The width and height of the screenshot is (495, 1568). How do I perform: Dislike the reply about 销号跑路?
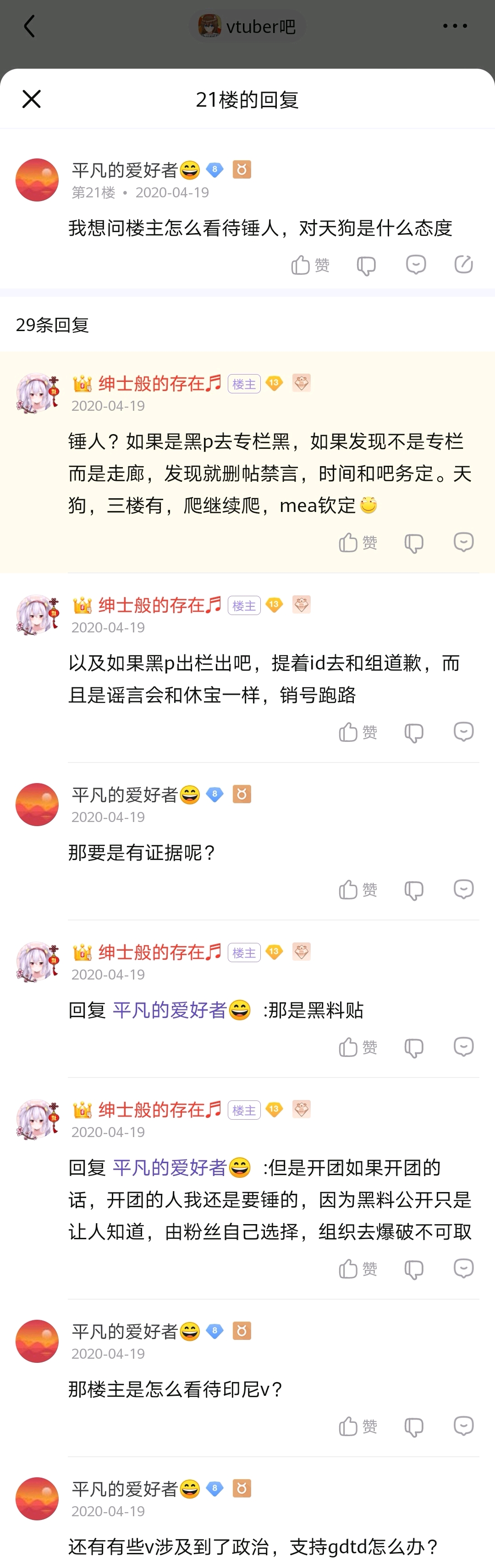tap(413, 732)
